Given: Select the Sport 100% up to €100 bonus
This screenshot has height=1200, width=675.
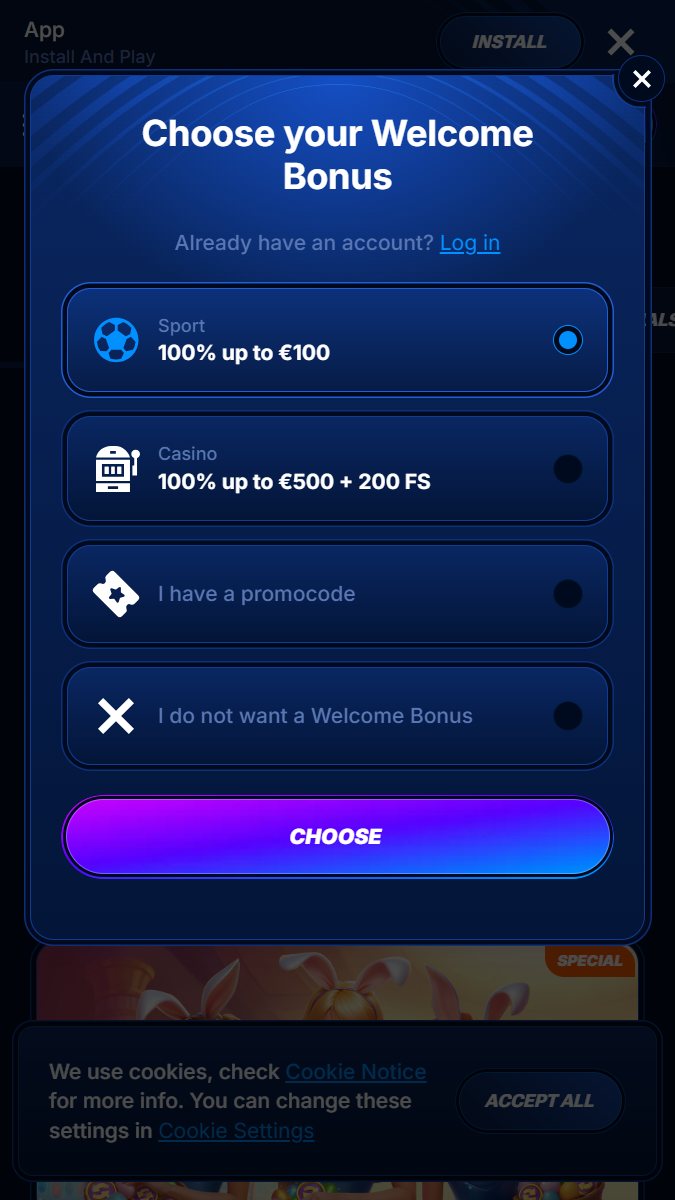Looking at the screenshot, I should tap(337, 340).
